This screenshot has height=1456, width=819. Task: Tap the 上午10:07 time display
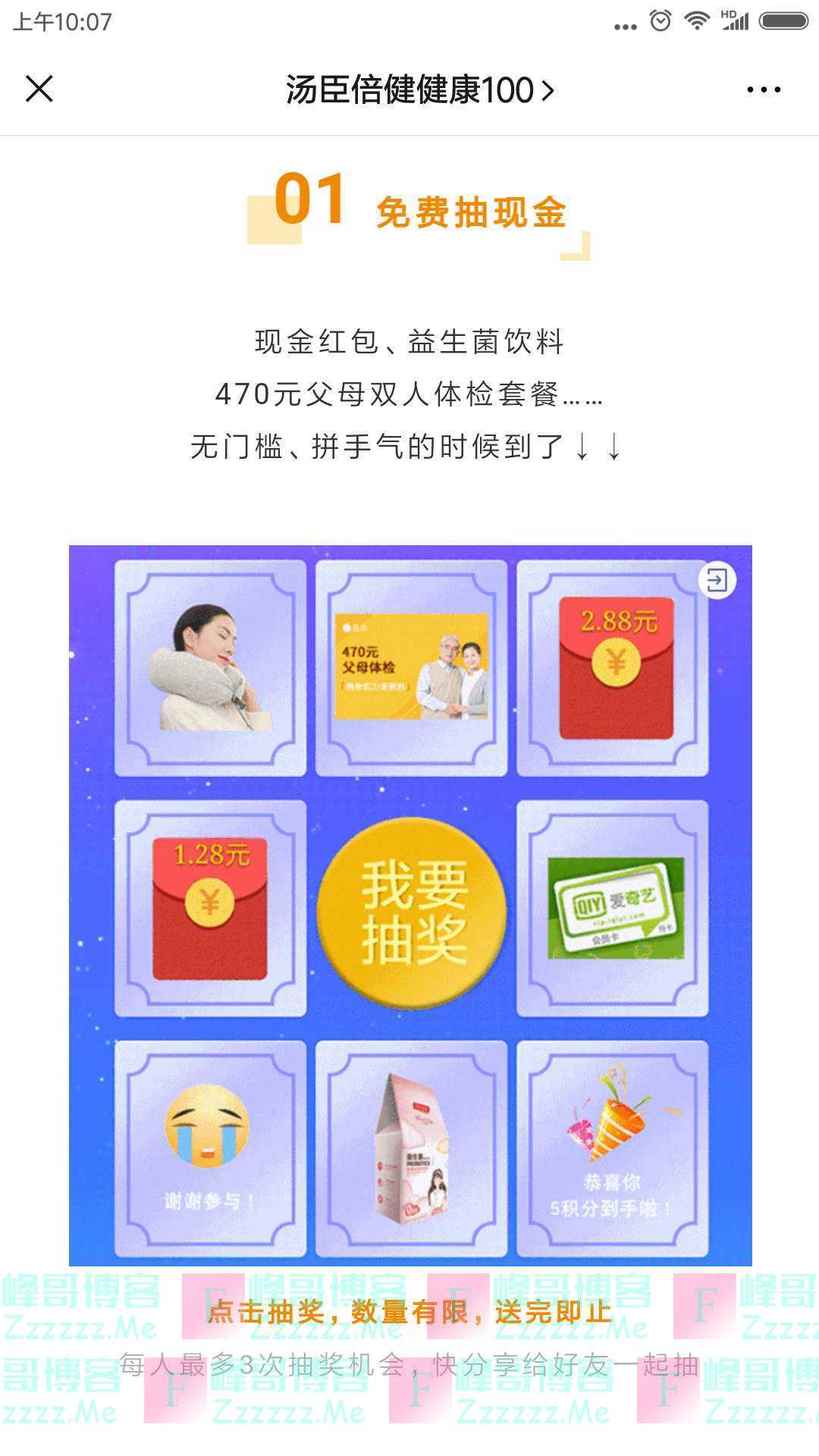64,20
